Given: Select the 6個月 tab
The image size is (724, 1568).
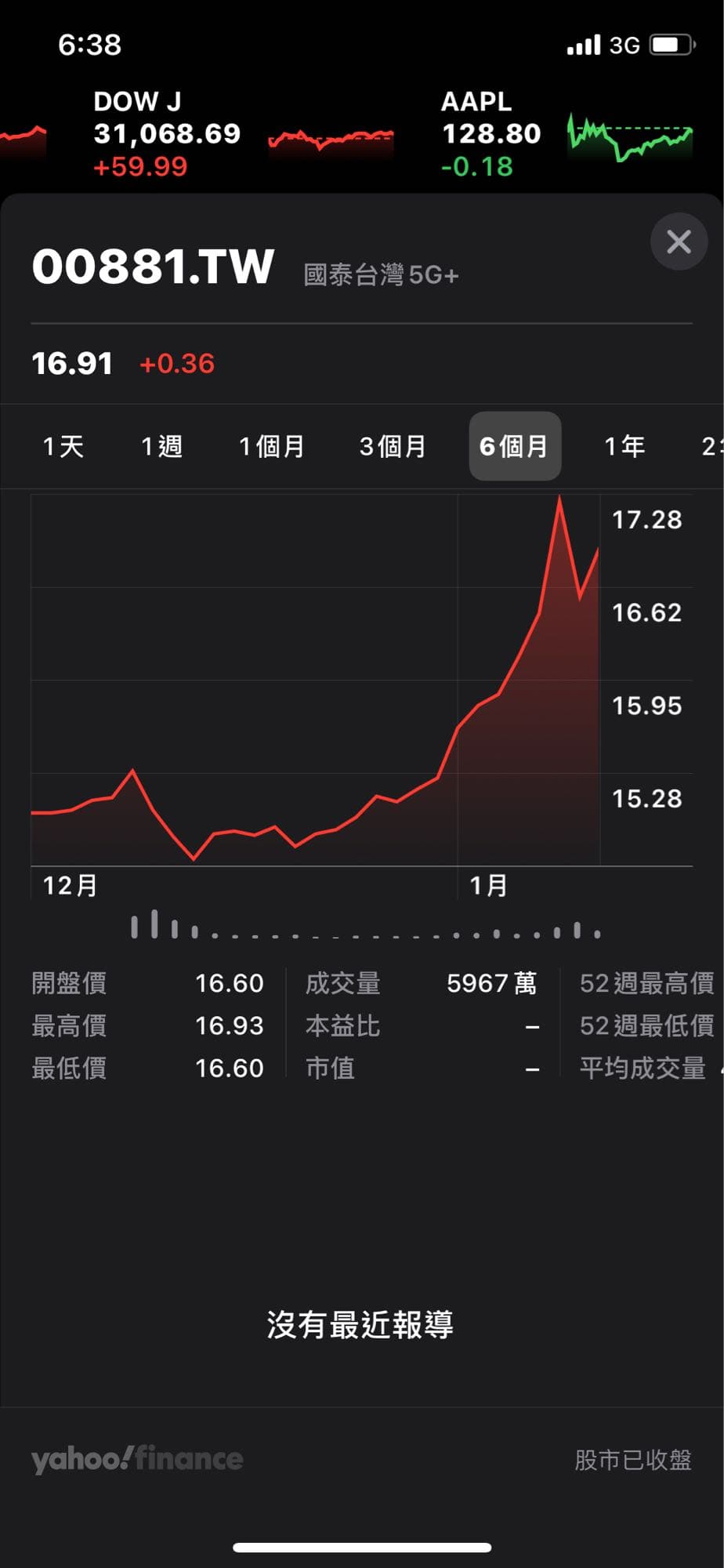Looking at the screenshot, I should 515,445.
